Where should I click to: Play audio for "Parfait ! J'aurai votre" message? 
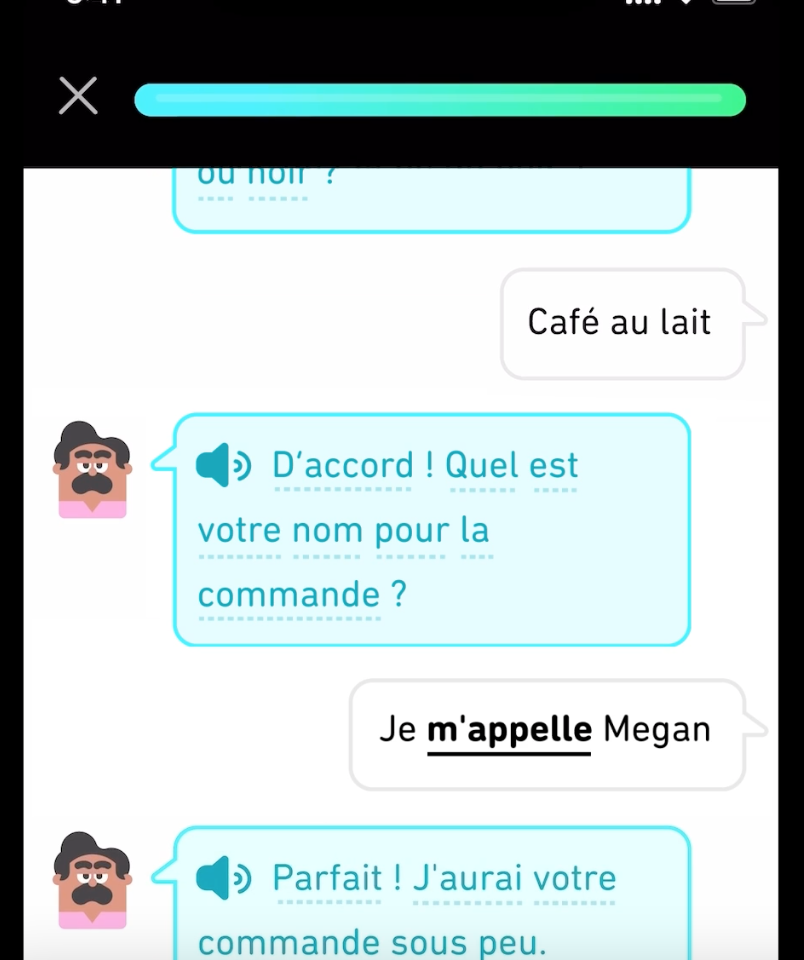[x=224, y=878]
